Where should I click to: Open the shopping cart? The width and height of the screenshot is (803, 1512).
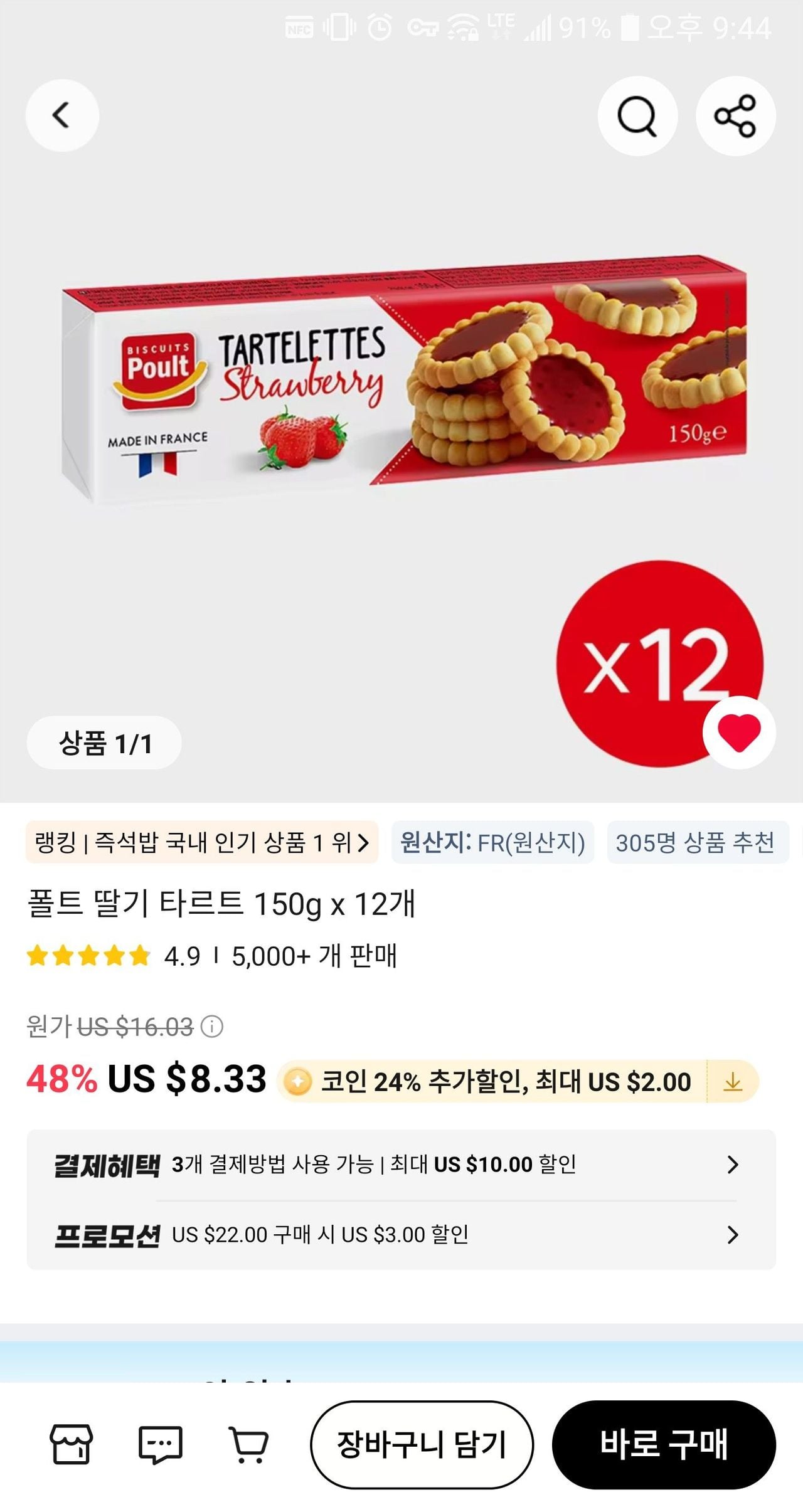click(x=249, y=1444)
